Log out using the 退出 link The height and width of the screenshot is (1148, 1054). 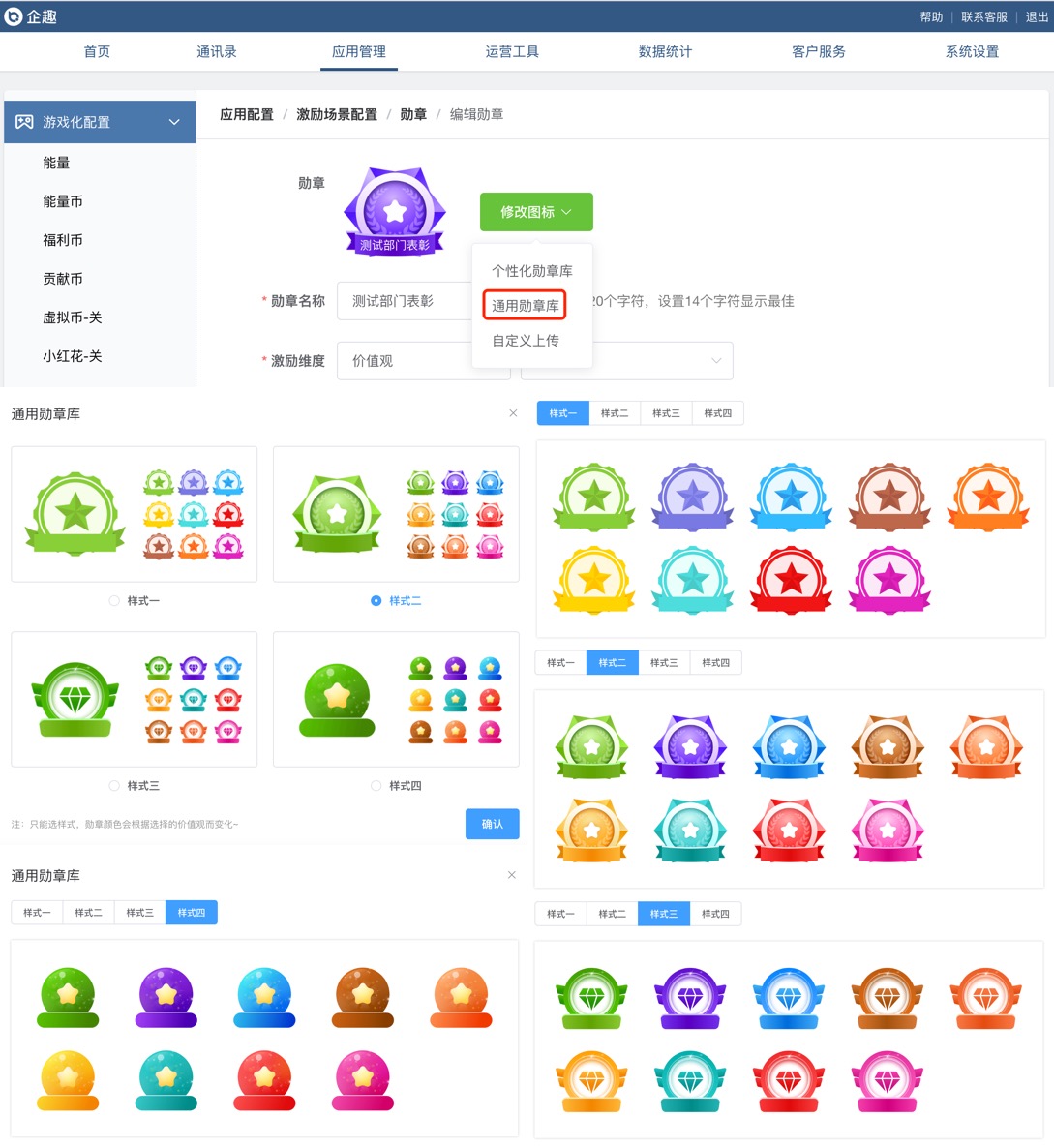1037,17
